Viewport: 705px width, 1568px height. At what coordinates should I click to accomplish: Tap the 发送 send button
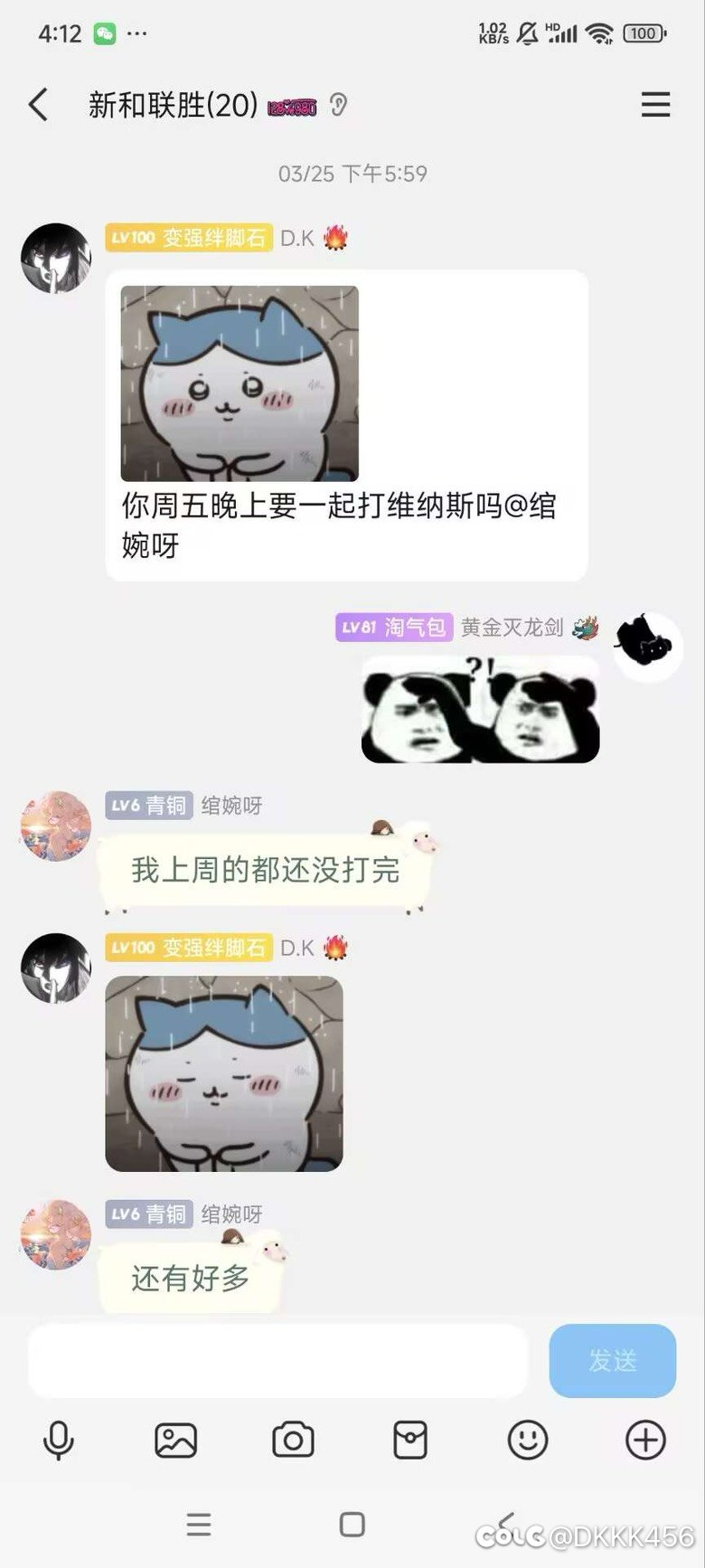point(613,1361)
